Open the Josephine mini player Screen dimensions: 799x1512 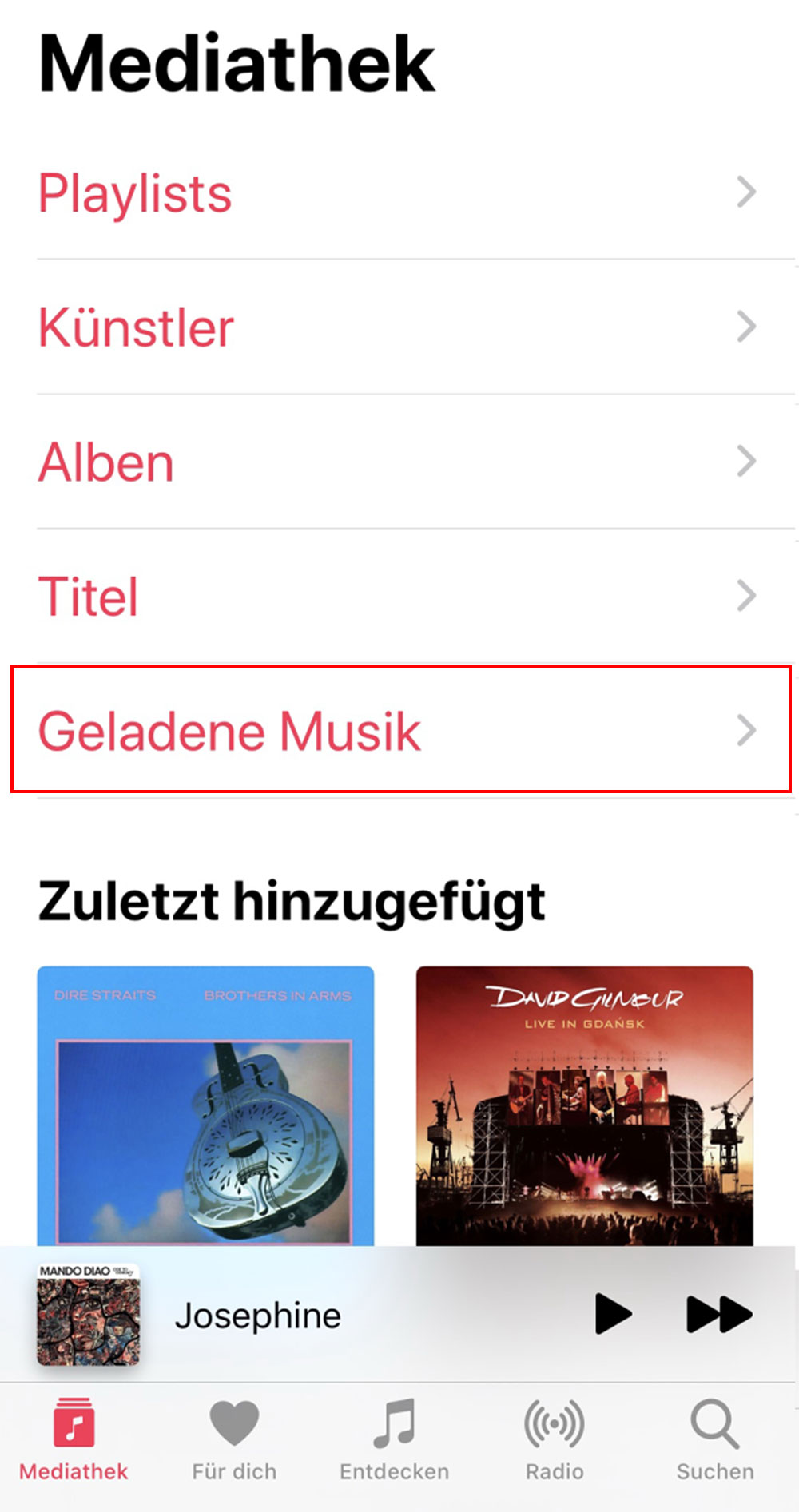pyautogui.click(x=257, y=1315)
